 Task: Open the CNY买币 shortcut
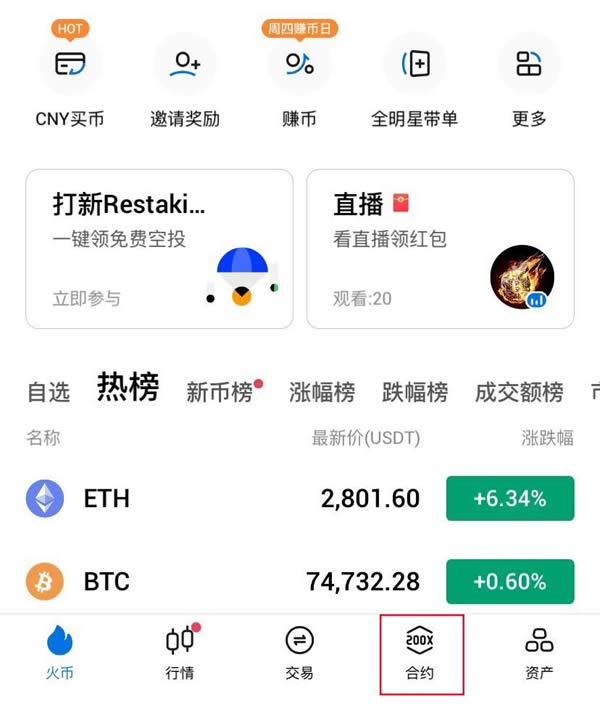(x=70, y=80)
